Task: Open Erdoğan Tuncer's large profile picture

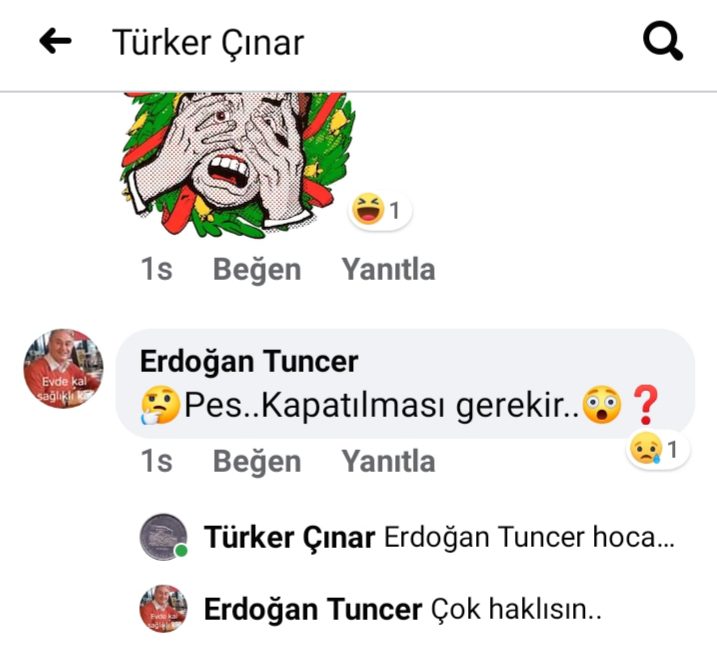Action: [x=63, y=368]
